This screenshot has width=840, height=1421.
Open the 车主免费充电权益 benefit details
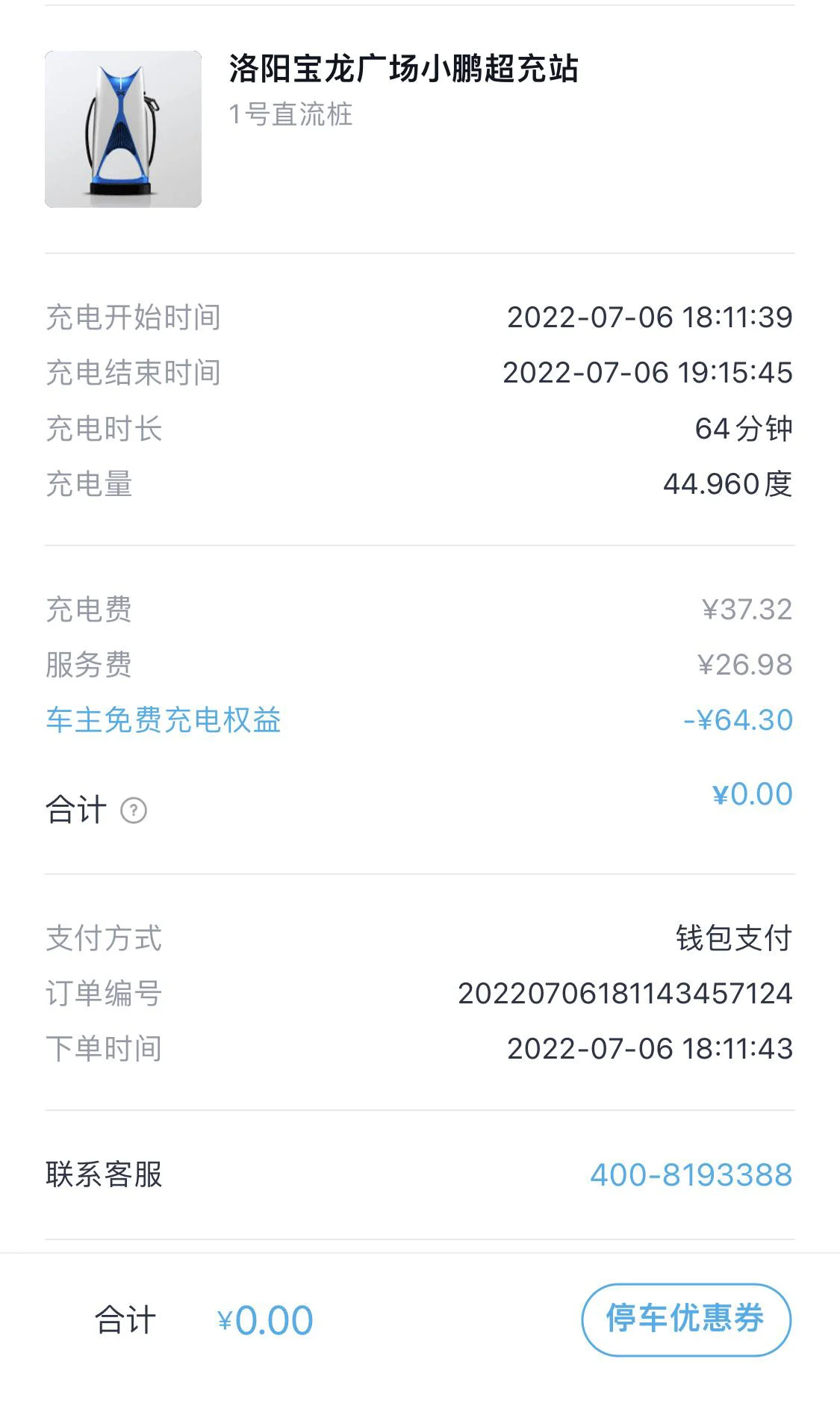tap(164, 720)
